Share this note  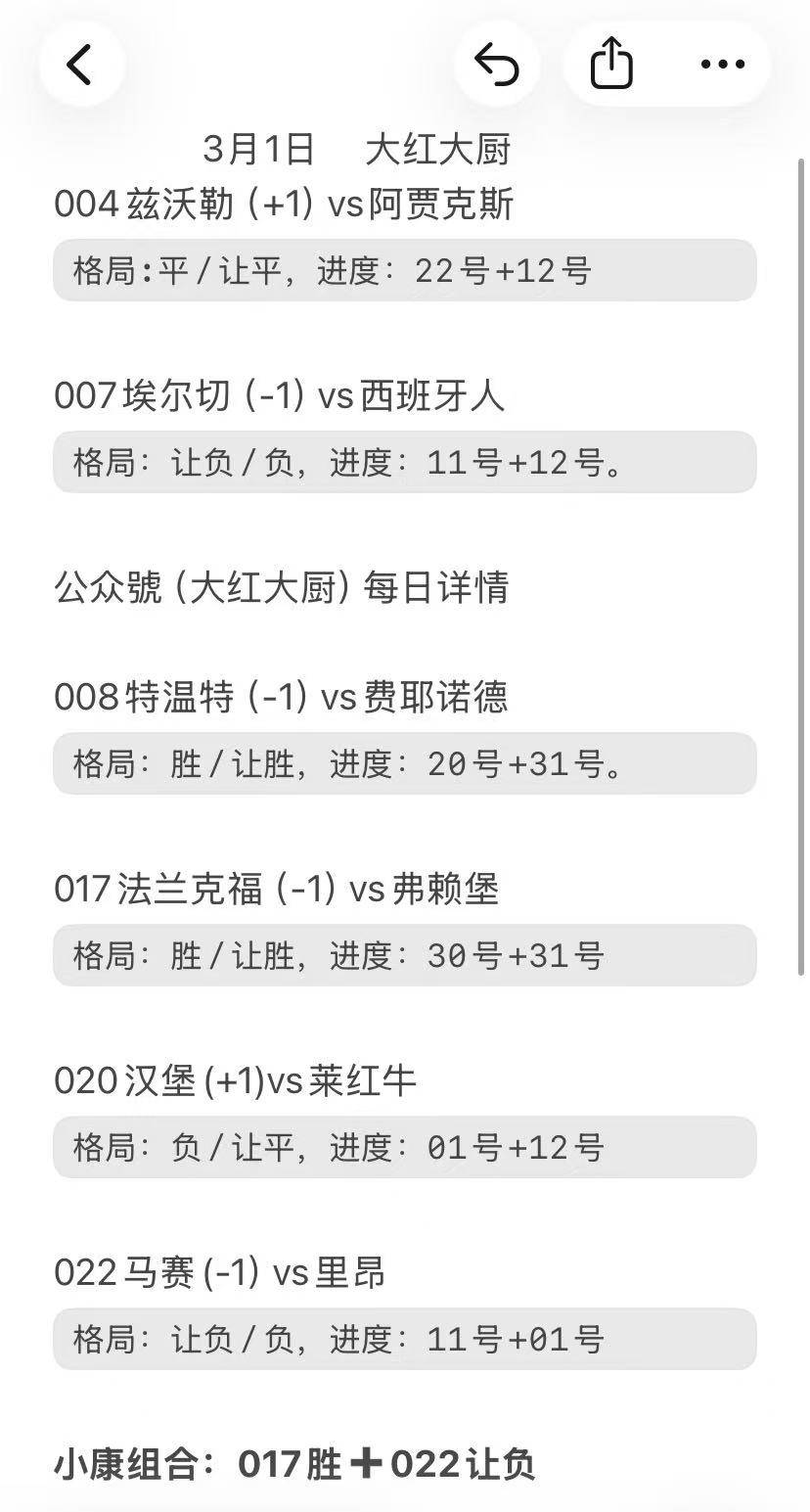click(x=611, y=65)
